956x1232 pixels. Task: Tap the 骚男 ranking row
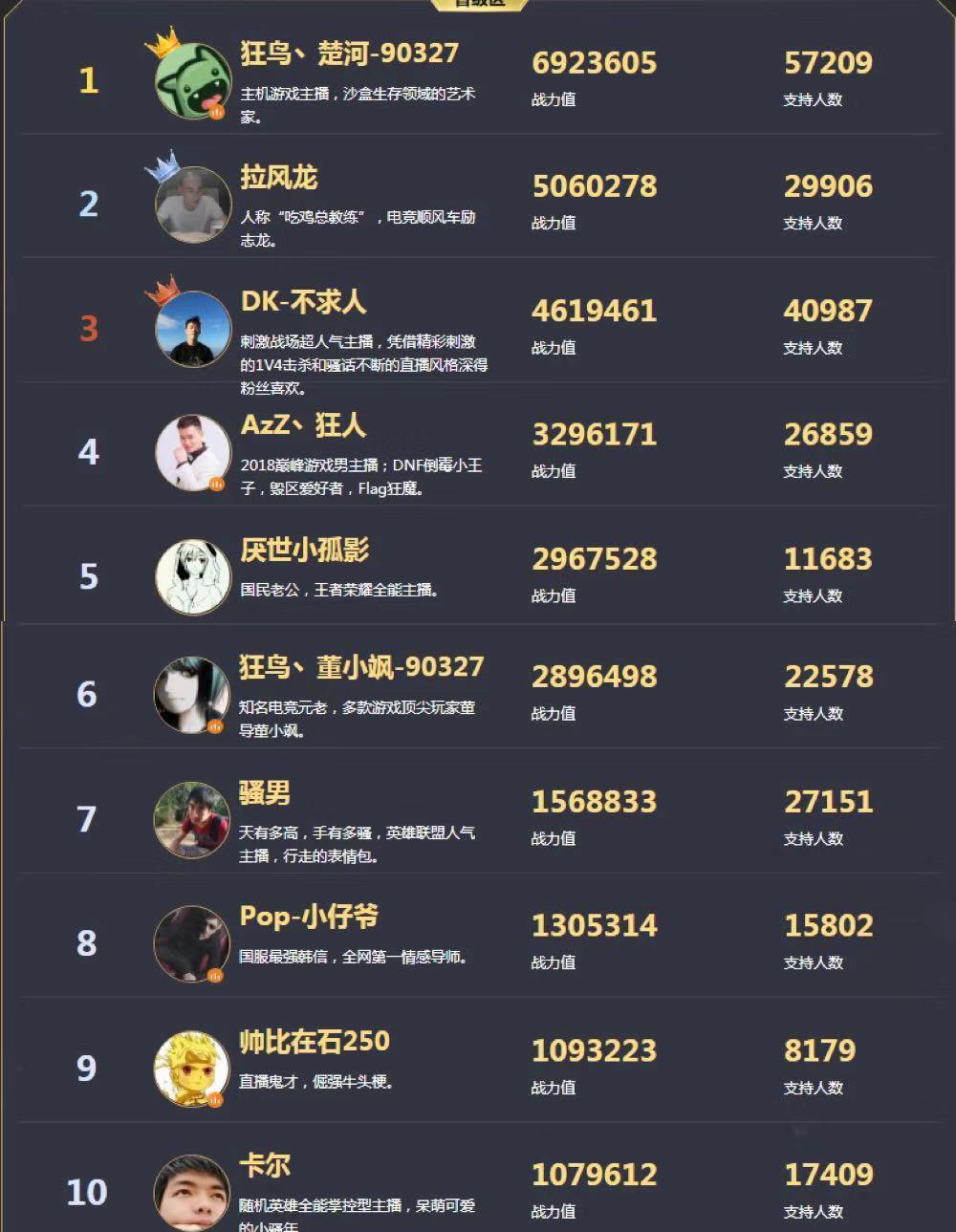coord(264,793)
